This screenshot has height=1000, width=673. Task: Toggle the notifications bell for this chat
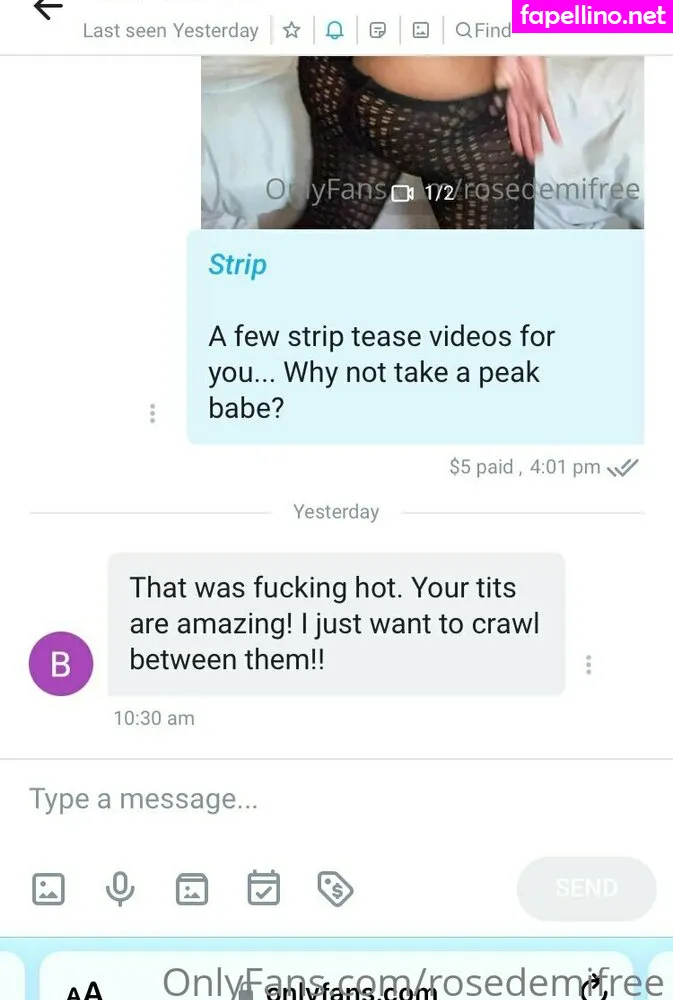pos(334,30)
